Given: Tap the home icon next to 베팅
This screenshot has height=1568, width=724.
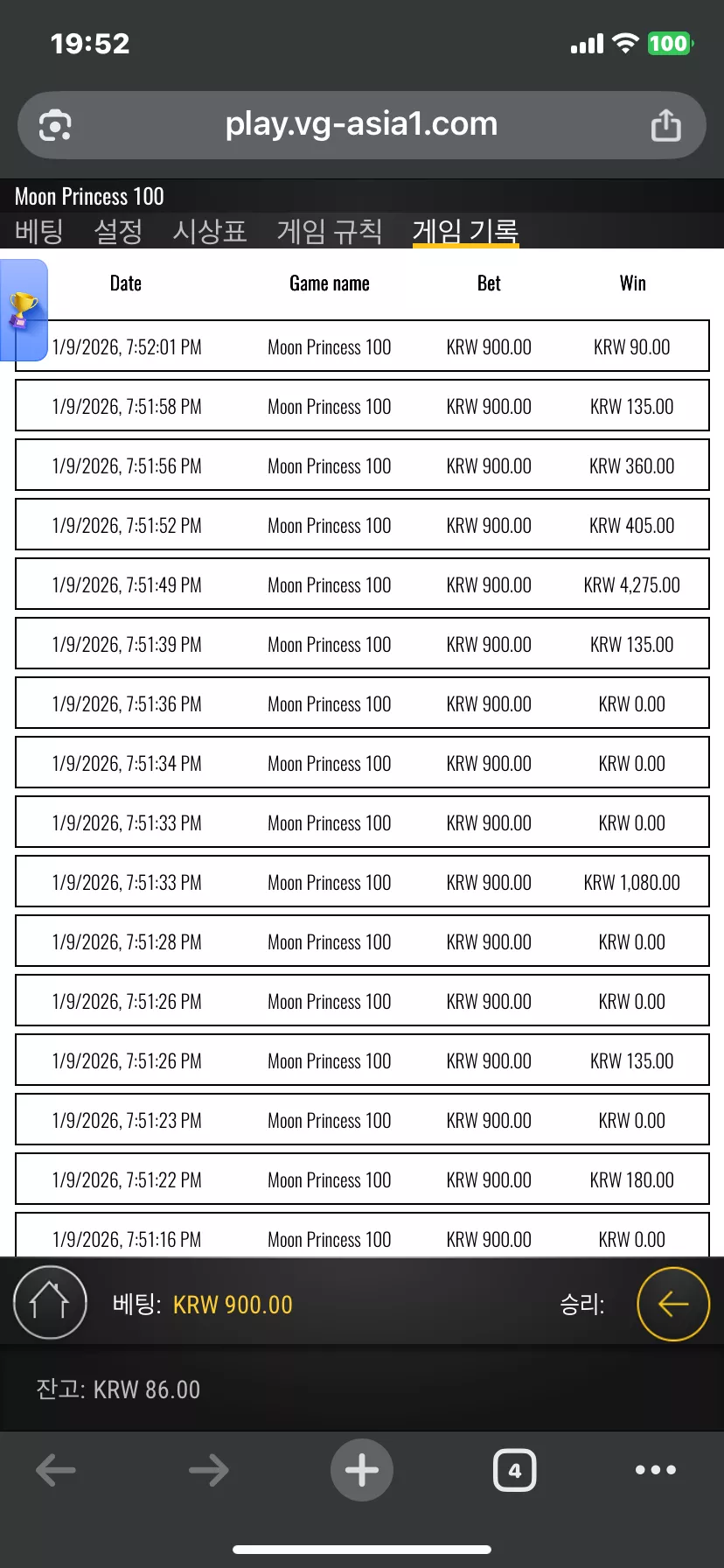Looking at the screenshot, I should pos(50,1302).
